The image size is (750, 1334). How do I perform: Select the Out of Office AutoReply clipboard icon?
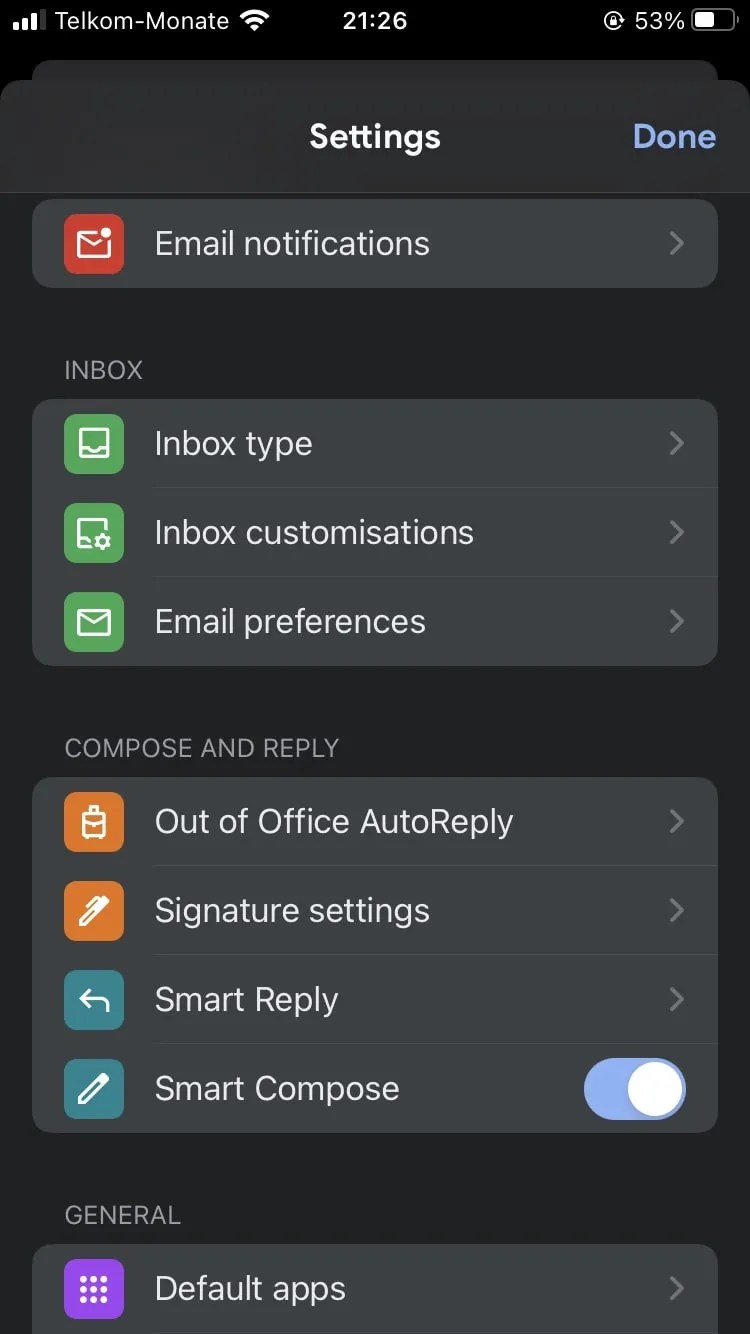93,821
